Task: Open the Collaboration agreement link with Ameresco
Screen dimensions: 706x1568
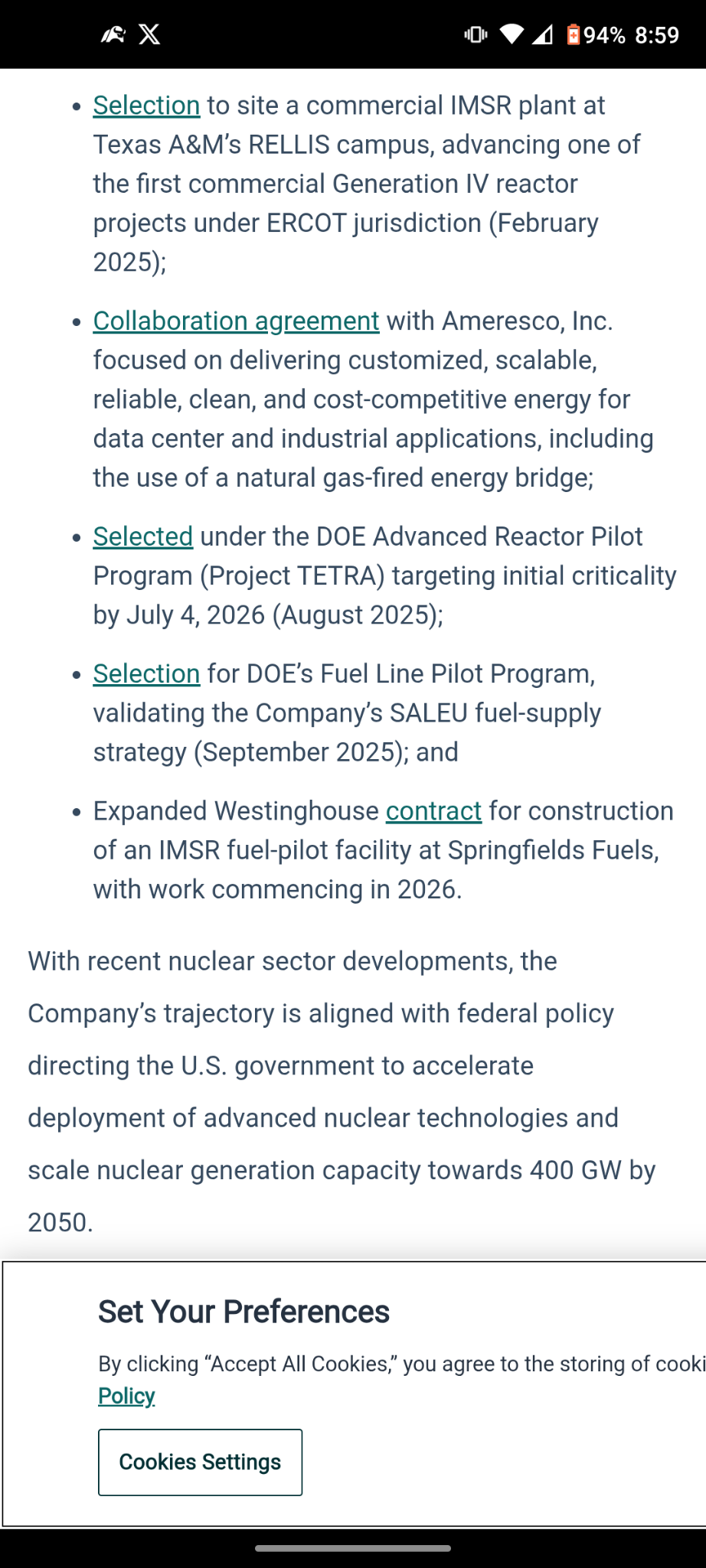Action: coord(236,321)
